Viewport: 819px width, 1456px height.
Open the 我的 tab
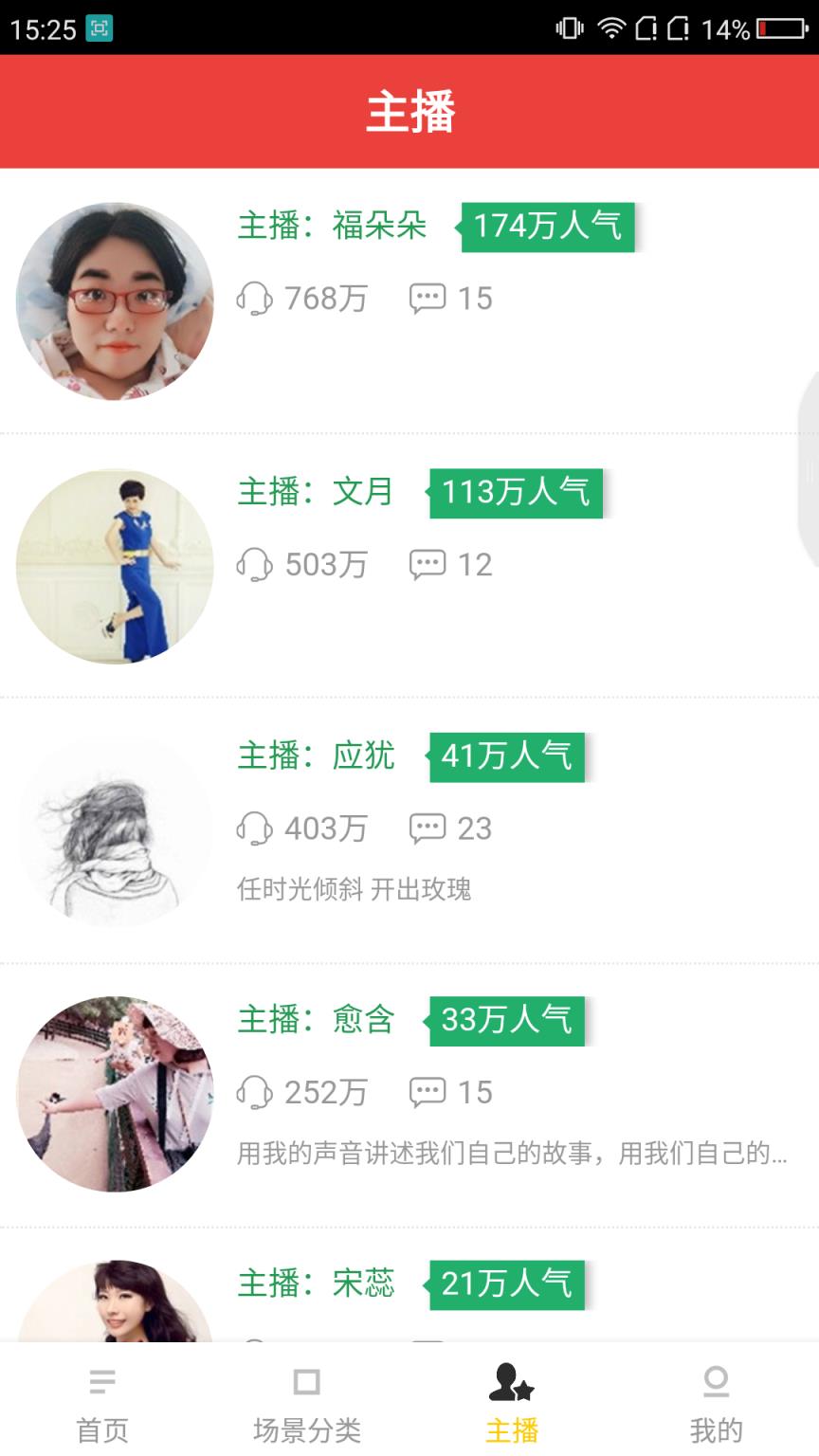click(717, 1403)
